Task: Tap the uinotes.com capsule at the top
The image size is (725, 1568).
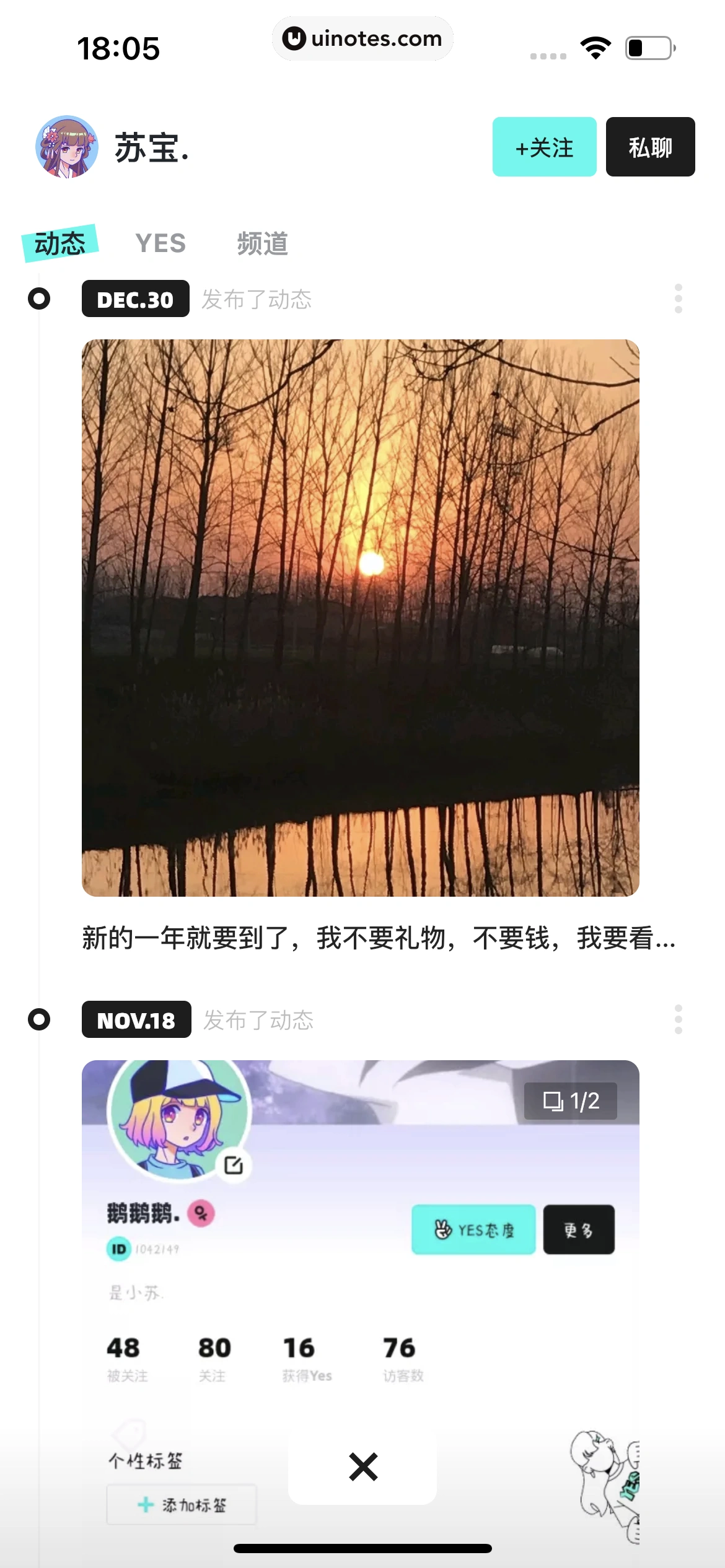Action: [x=362, y=38]
